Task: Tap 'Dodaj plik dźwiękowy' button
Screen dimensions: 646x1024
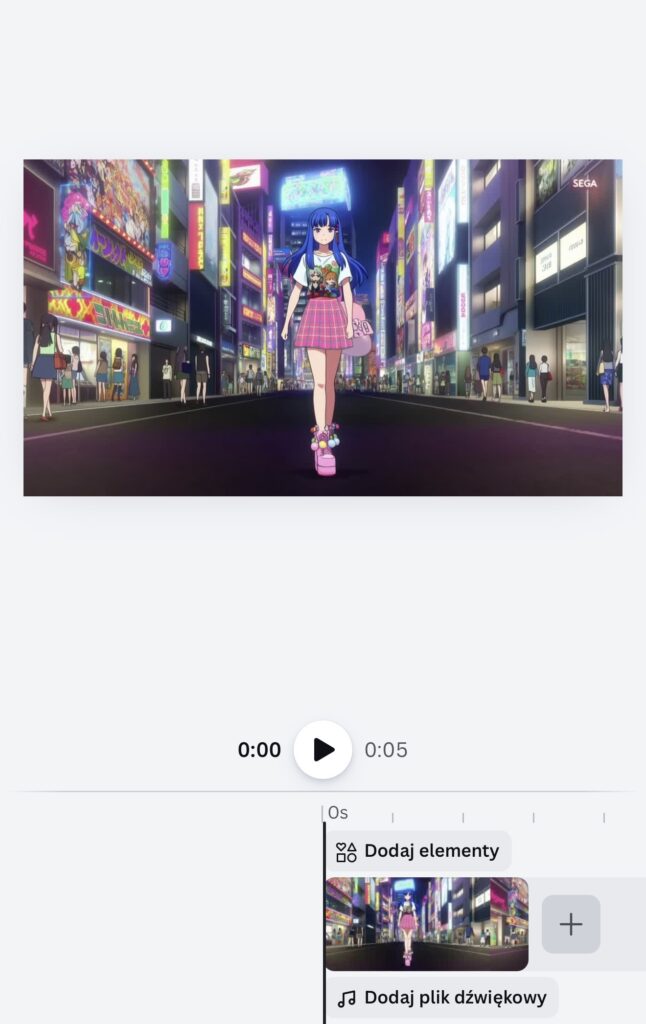Action: click(x=441, y=998)
